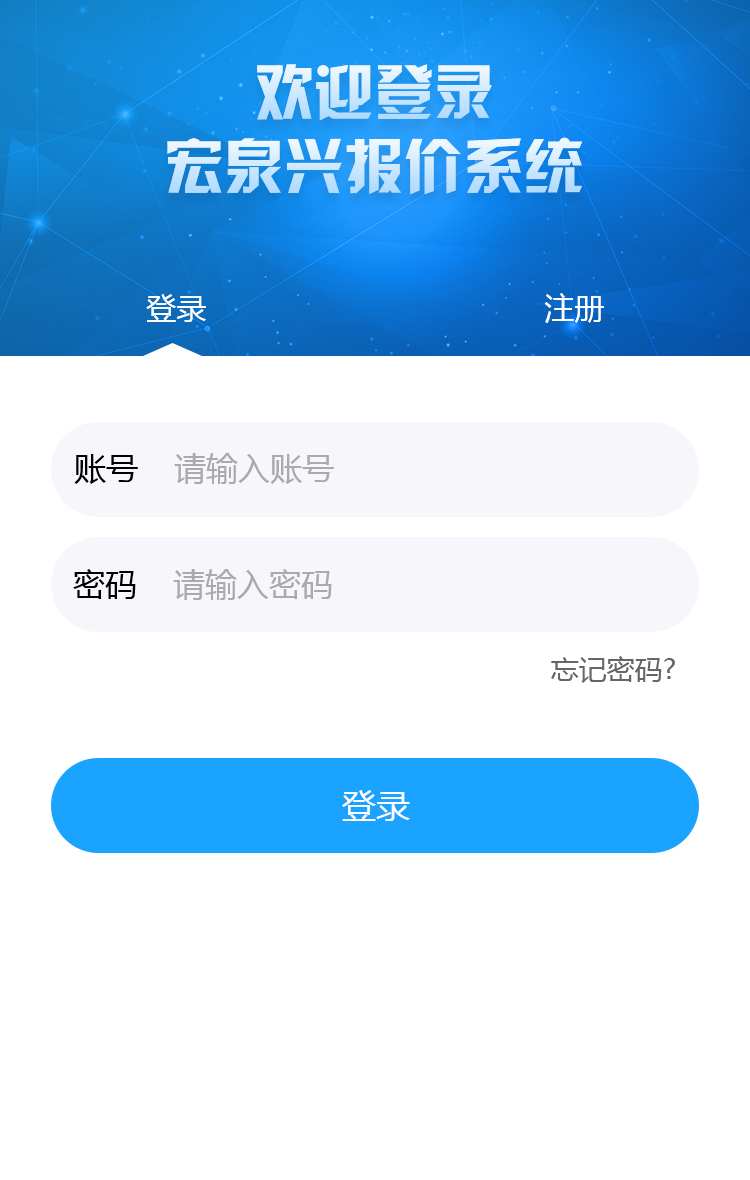Focus the 账号 input field
Image resolution: width=750 pixels, height=1180 pixels.
pyautogui.click(x=420, y=469)
